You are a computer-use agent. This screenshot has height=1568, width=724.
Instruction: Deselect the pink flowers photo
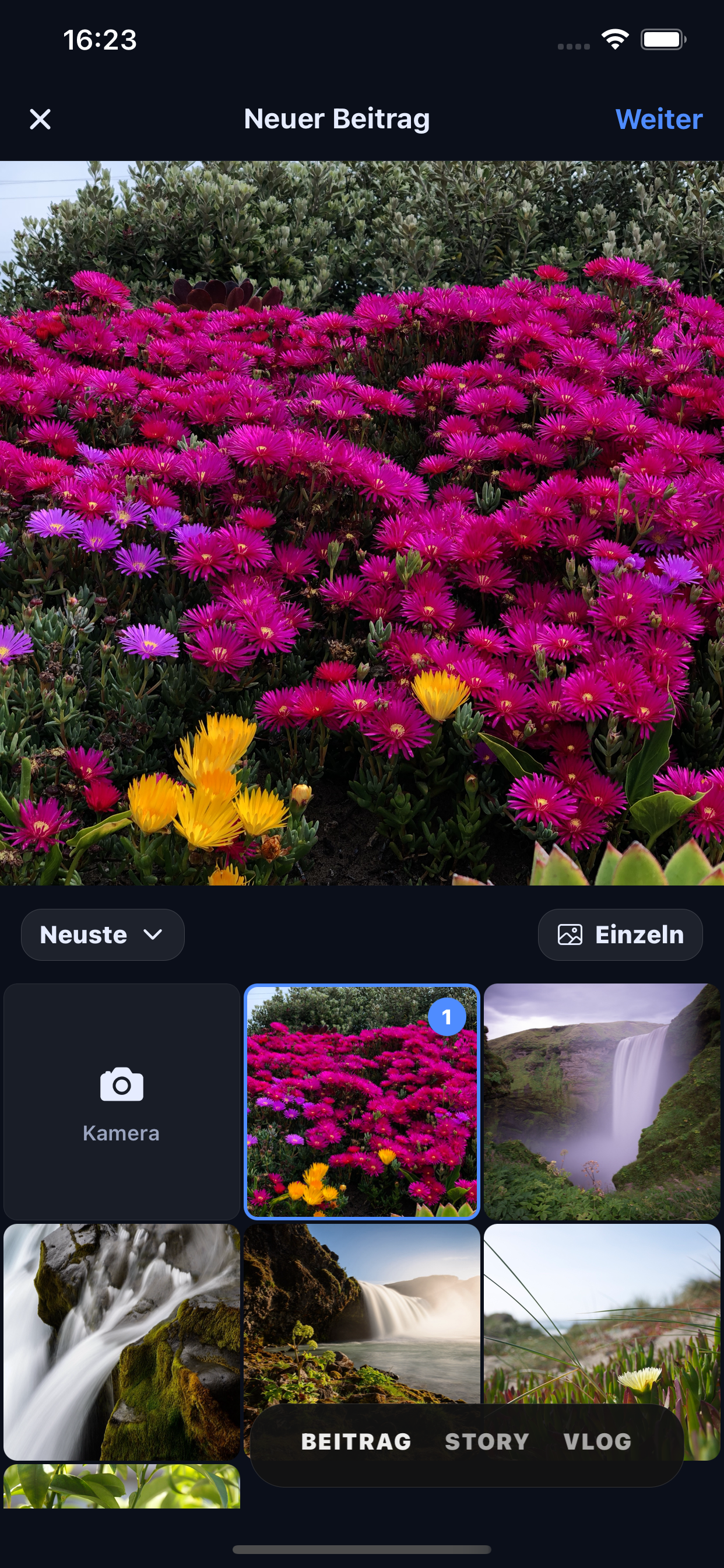361,1102
